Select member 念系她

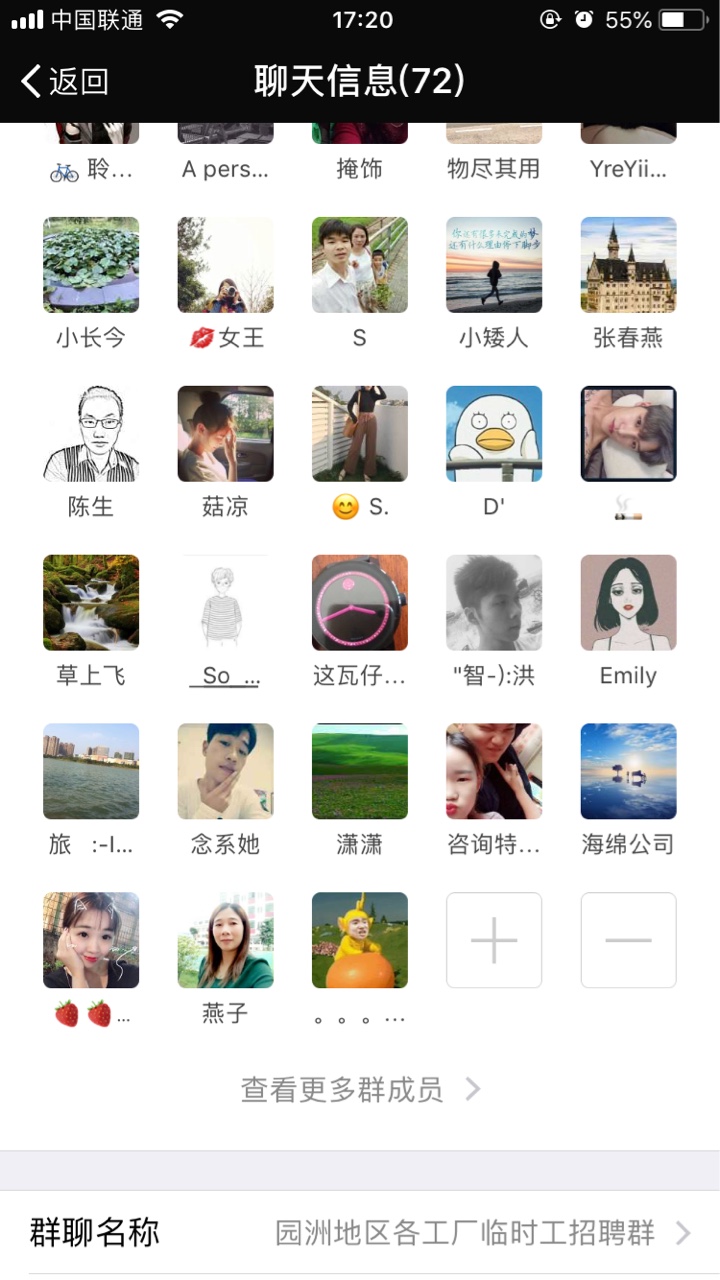click(x=225, y=772)
